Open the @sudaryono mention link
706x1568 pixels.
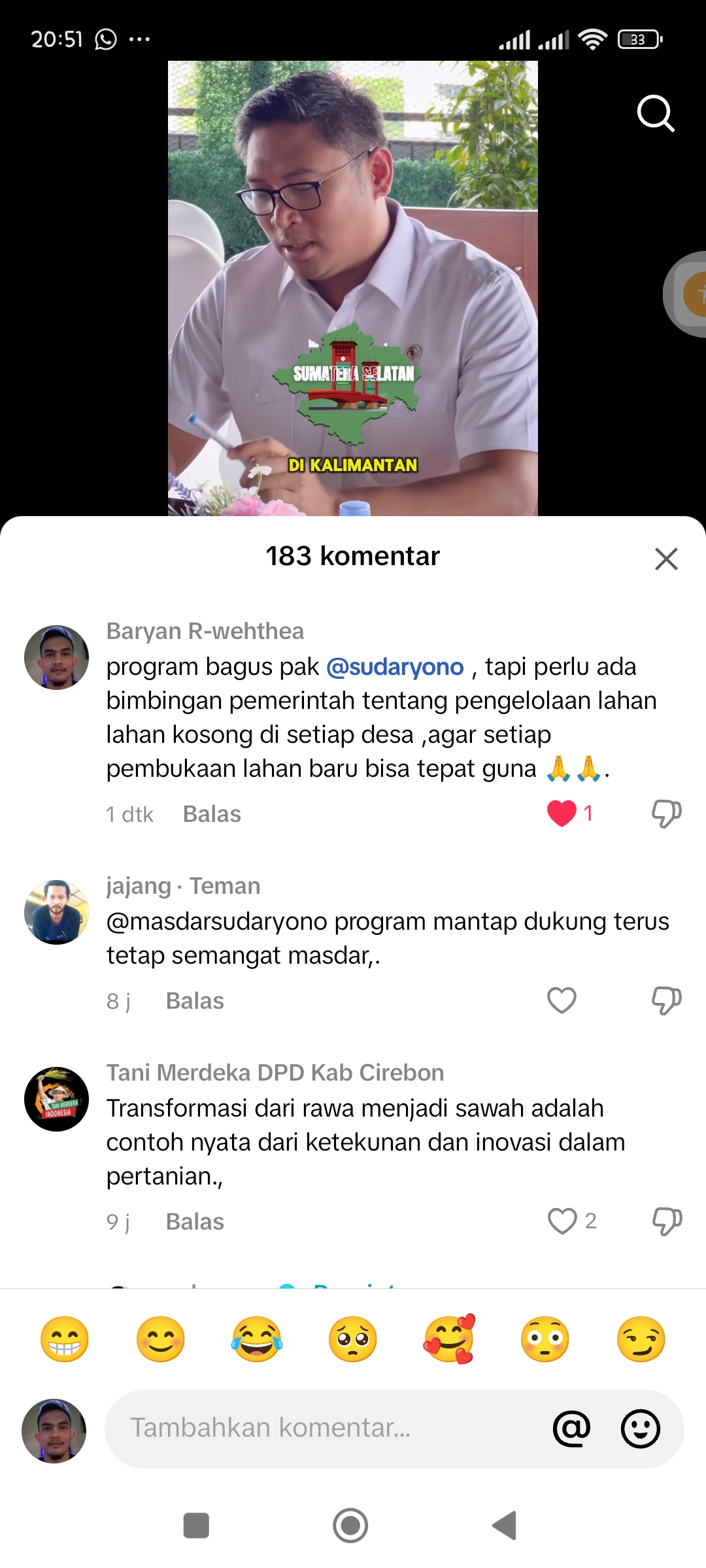(x=394, y=667)
